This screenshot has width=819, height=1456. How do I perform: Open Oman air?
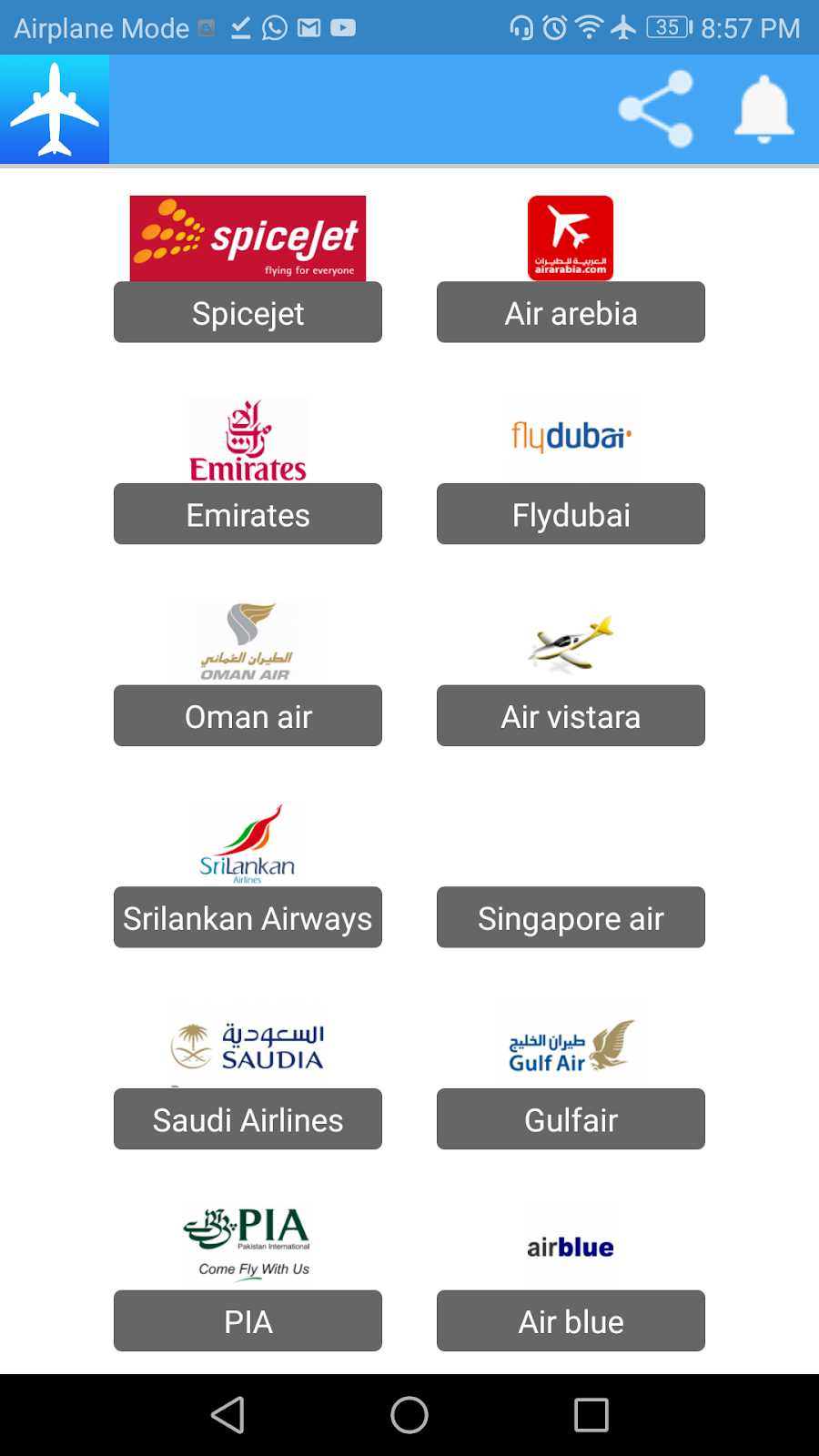pyautogui.click(x=248, y=716)
